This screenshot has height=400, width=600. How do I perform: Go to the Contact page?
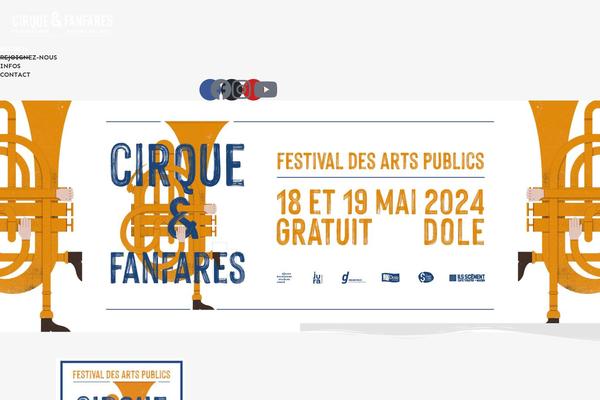15,75
